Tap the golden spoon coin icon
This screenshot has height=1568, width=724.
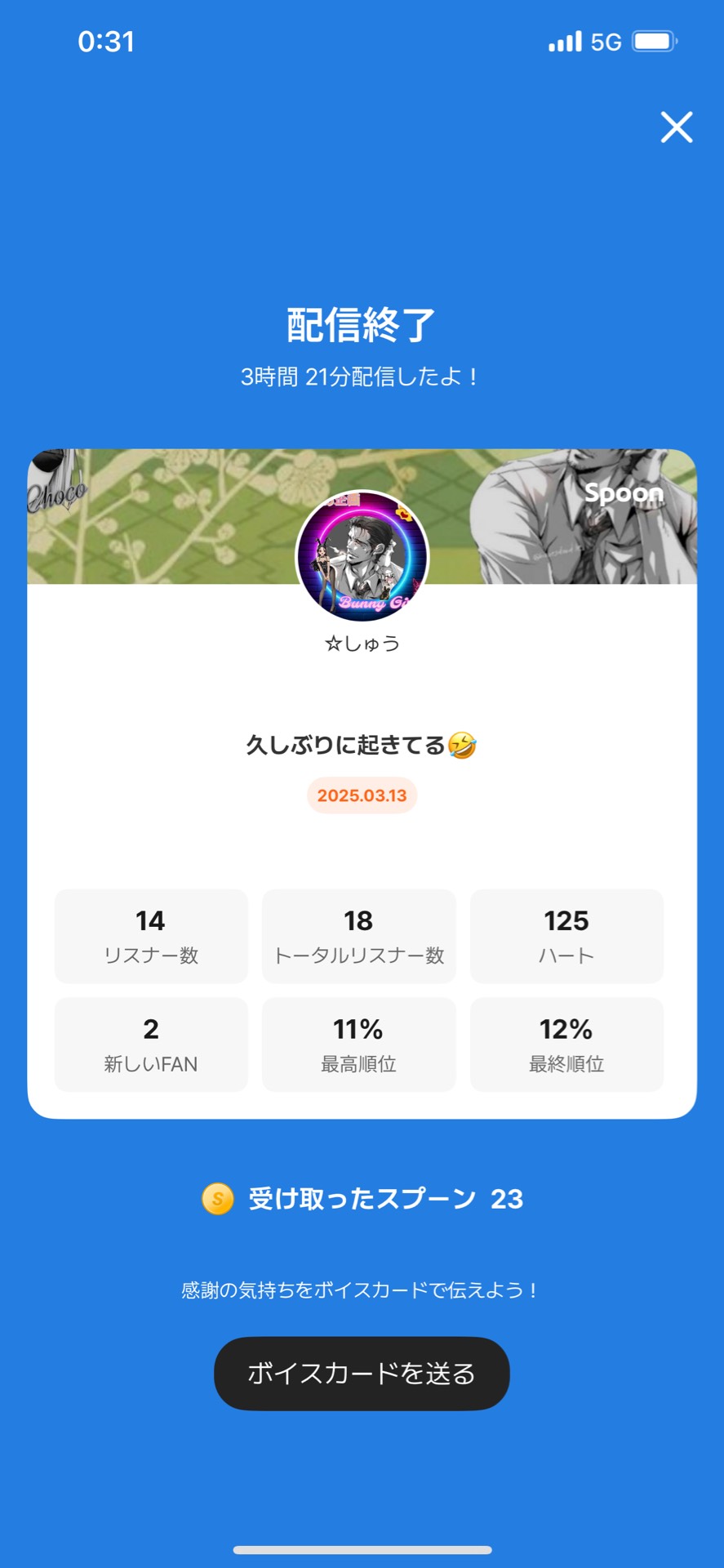[215, 1200]
